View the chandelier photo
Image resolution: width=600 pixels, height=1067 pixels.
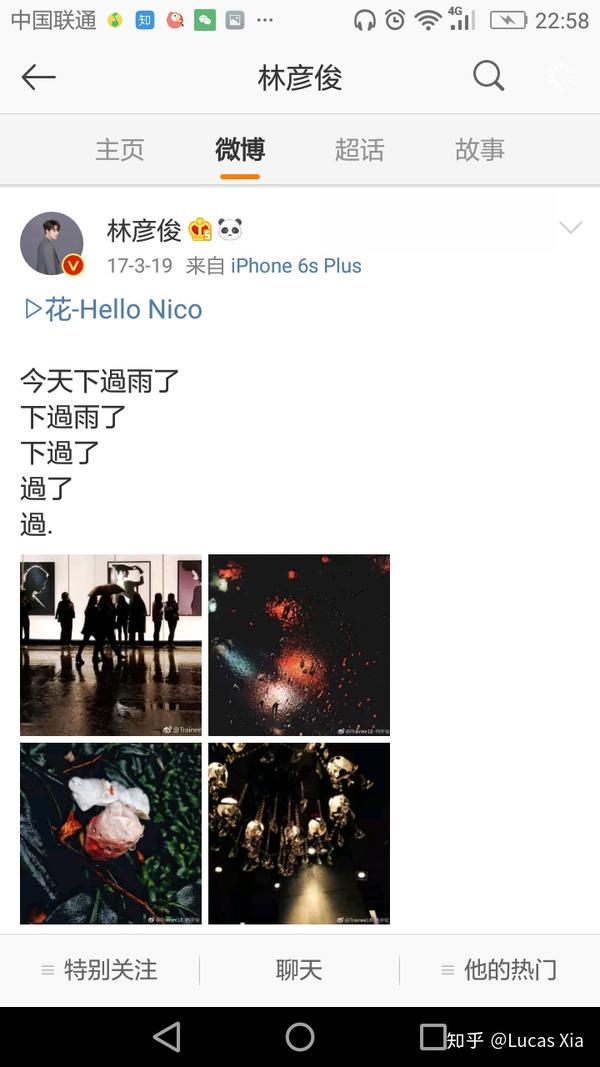click(x=299, y=833)
